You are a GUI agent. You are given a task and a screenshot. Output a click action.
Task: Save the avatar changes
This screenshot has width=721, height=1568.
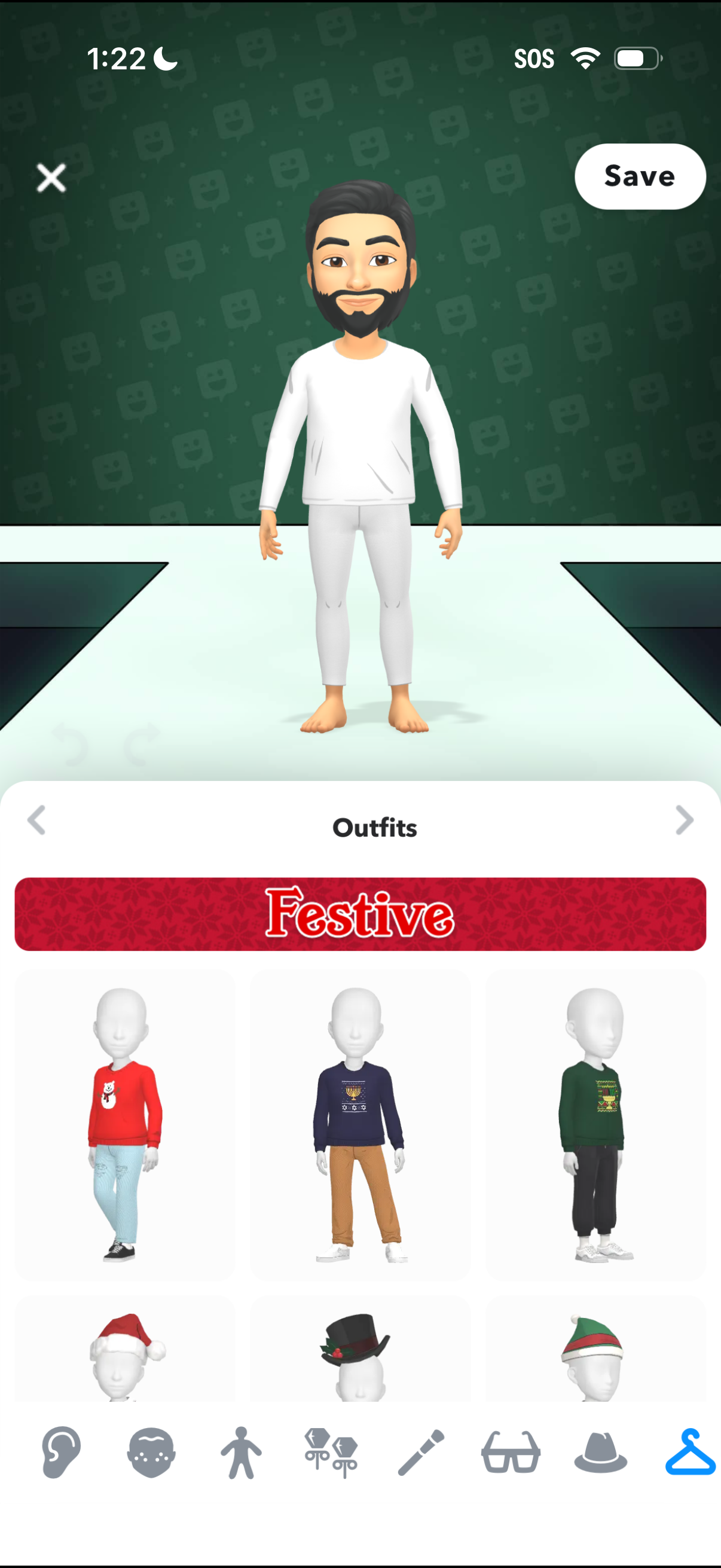pyautogui.click(x=640, y=176)
